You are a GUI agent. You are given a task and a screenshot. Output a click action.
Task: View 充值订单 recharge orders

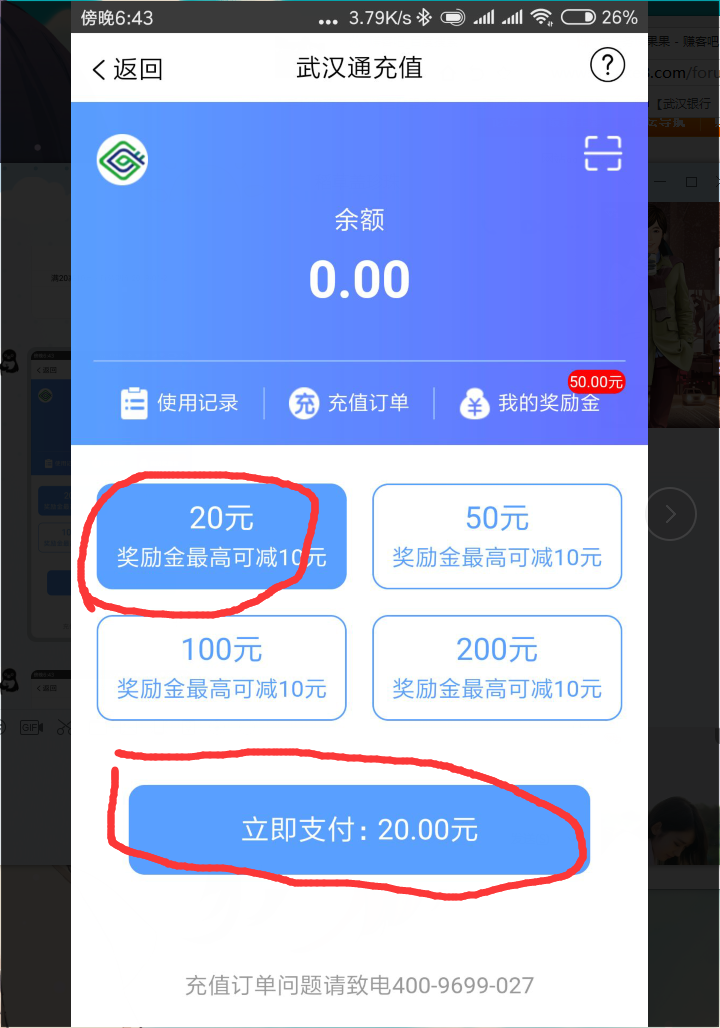pos(349,403)
